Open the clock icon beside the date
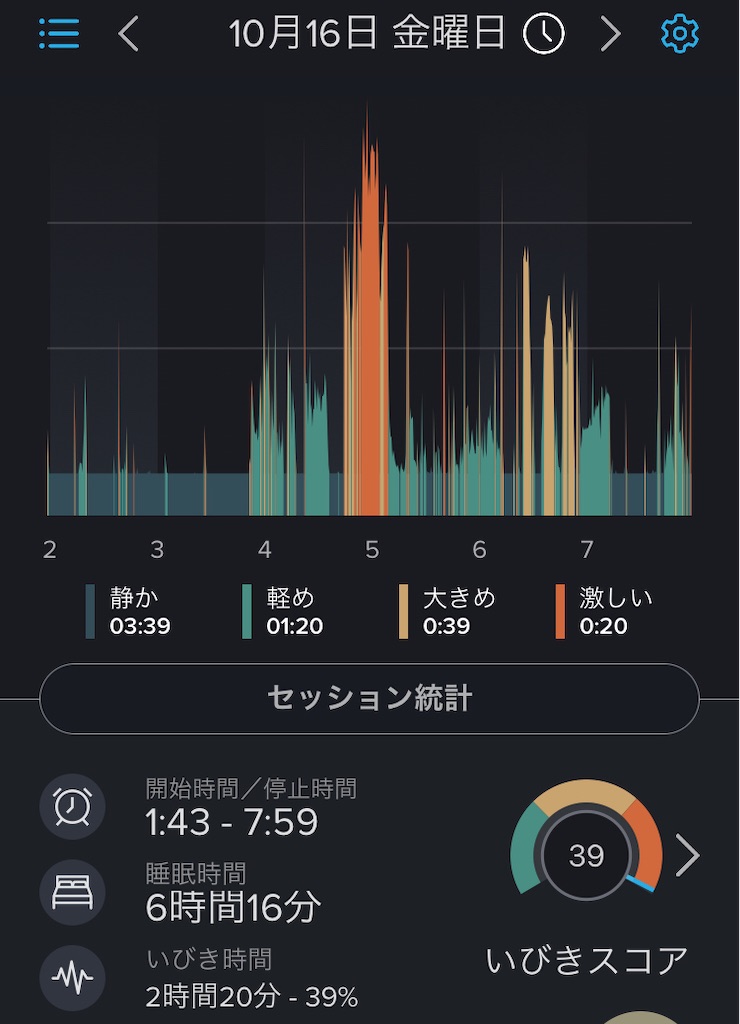 pyautogui.click(x=544, y=34)
